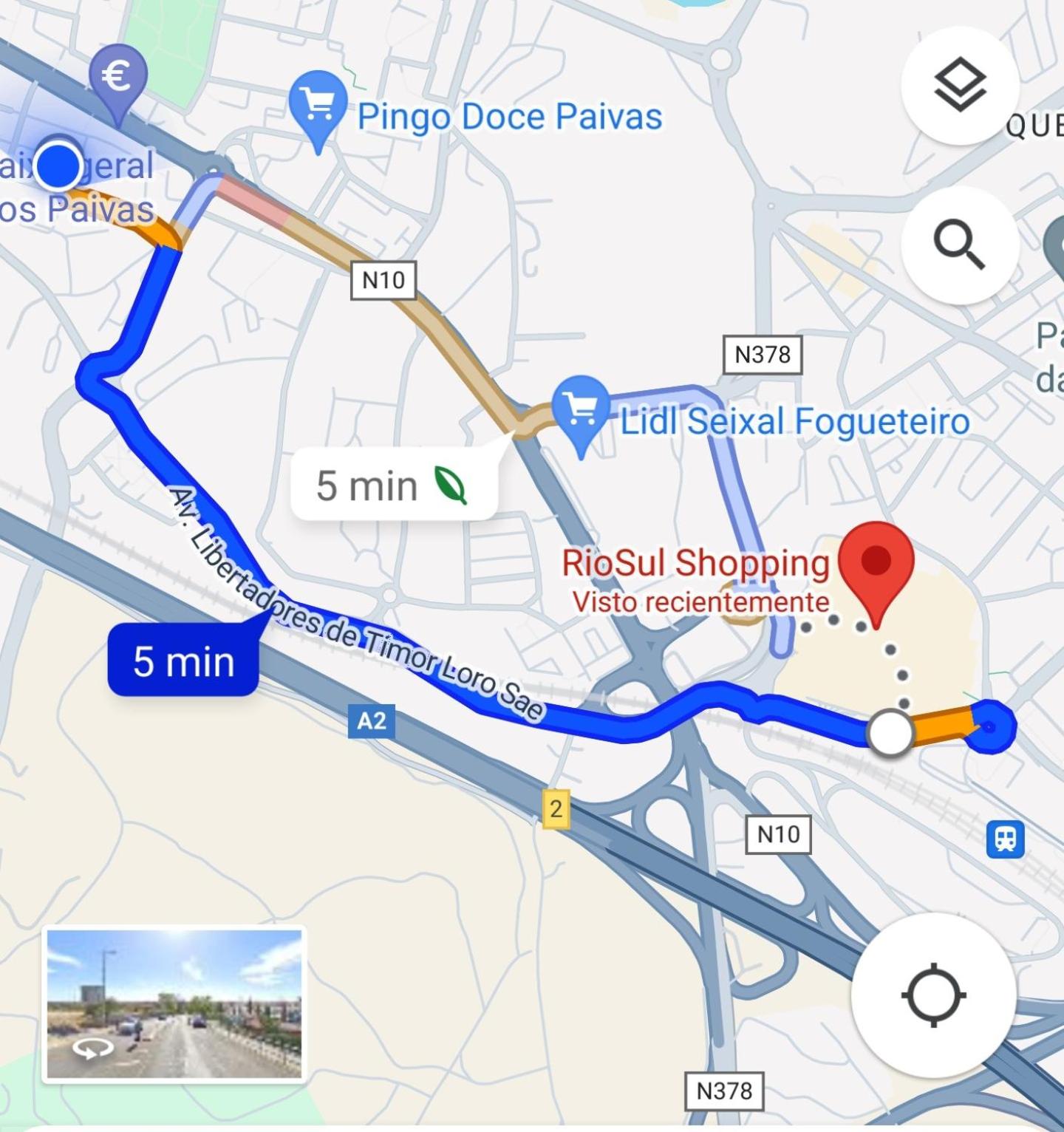
Task: Open the map layers selector
Action: tap(959, 85)
